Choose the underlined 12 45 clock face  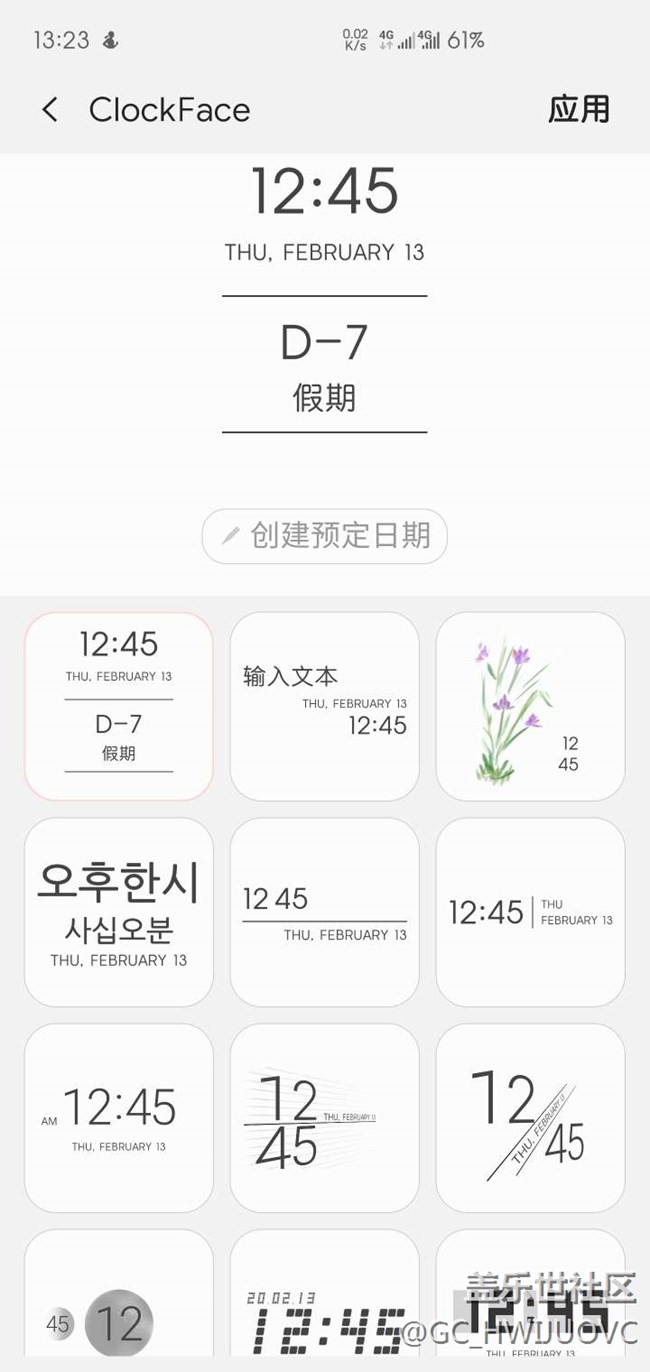coord(325,912)
